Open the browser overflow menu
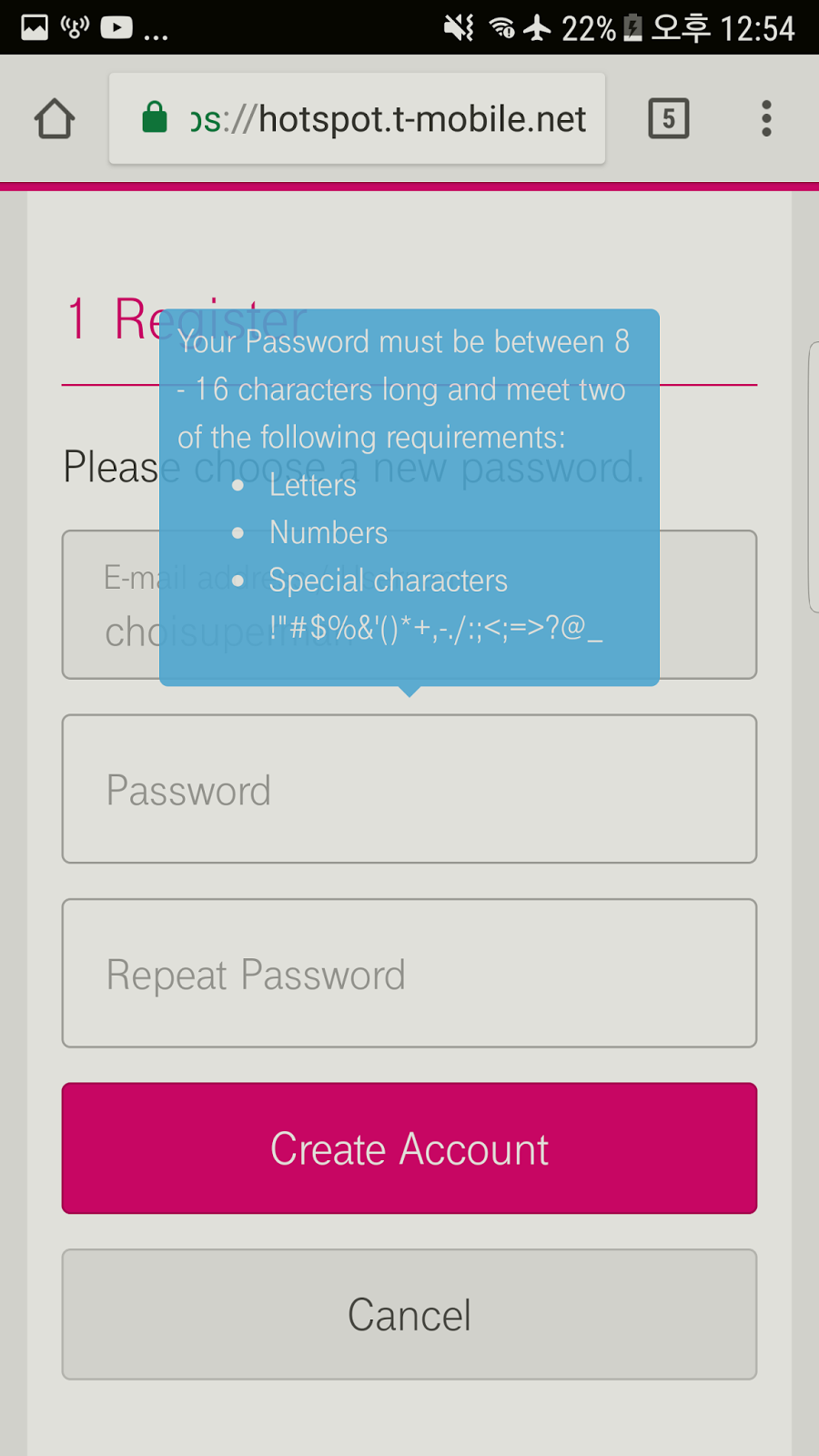Image resolution: width=819 pixels, height=1456 pixels. pos(766,119)
